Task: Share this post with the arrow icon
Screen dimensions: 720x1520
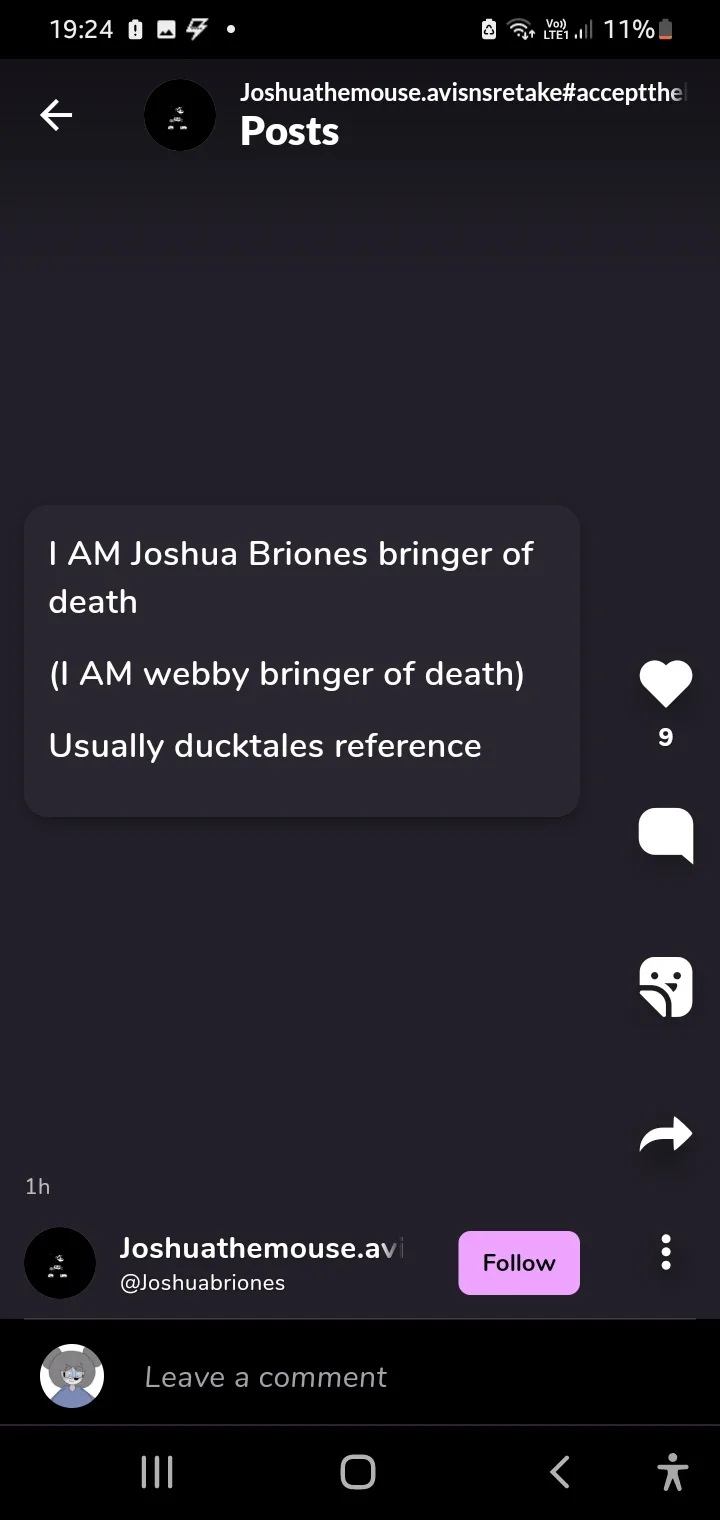Action: [665, 1134]
